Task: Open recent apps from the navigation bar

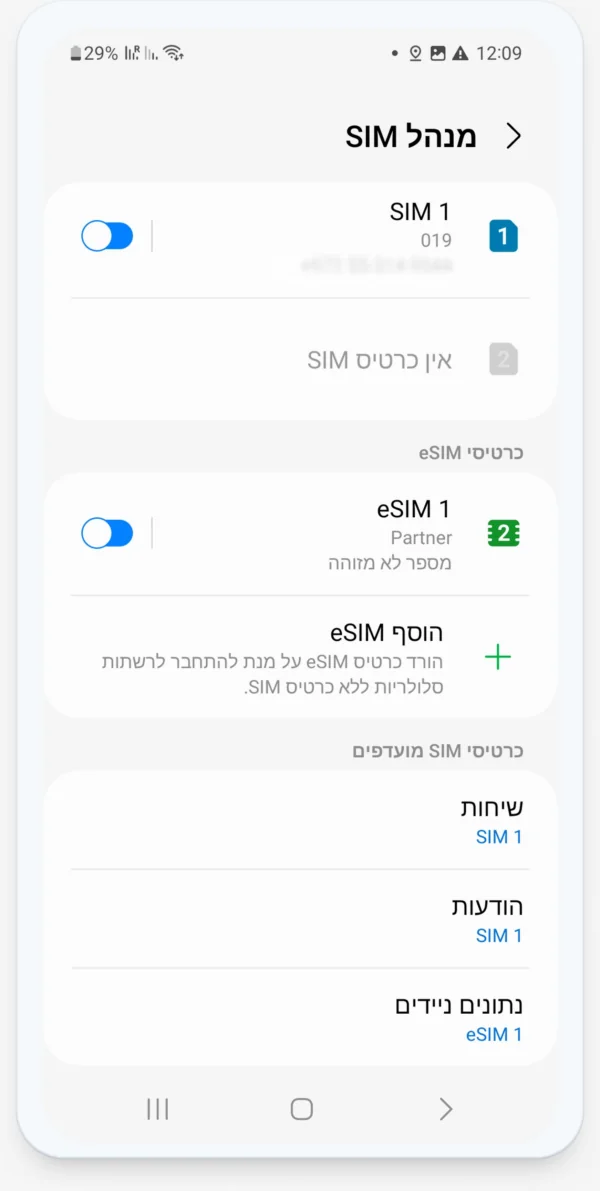Action: pos(157,1108)
